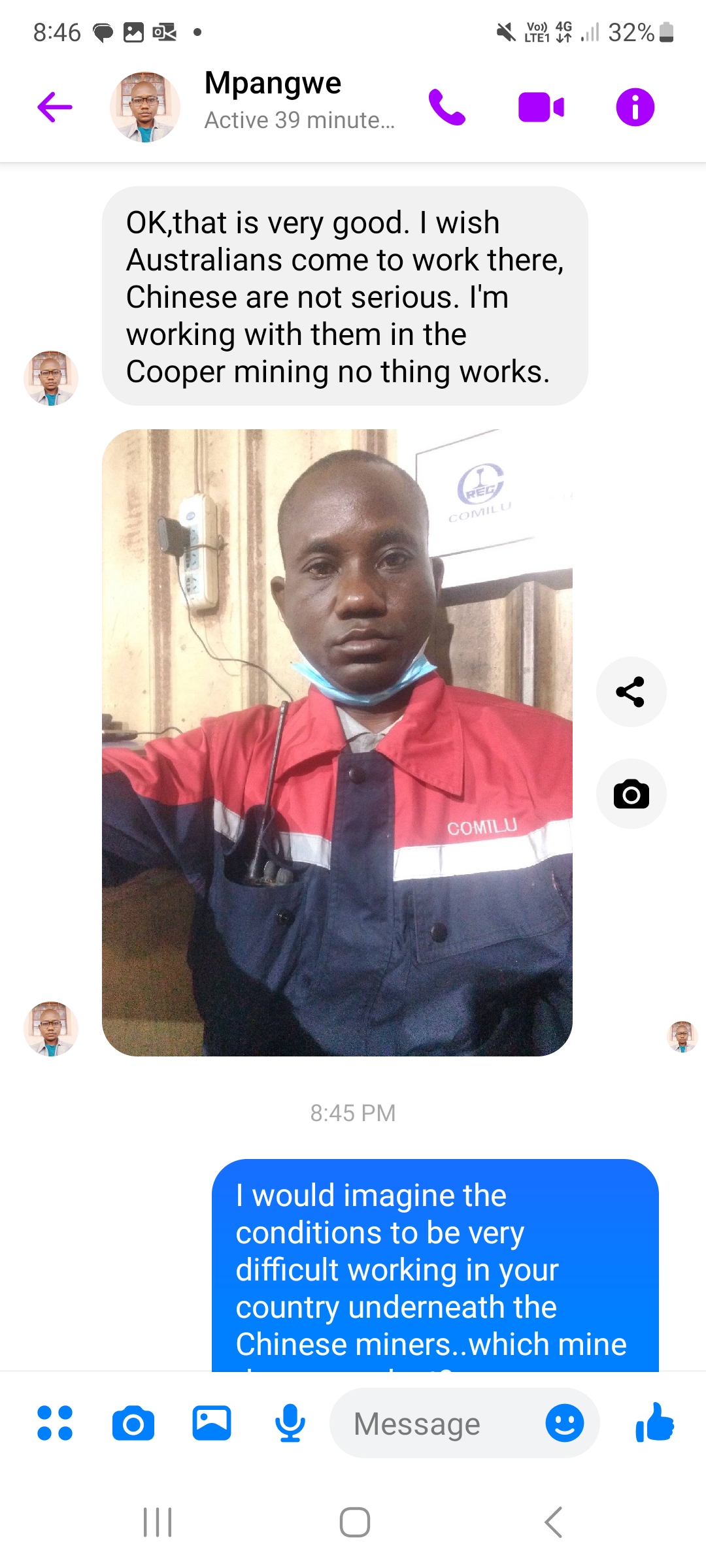The width and height of the screenshot is (706, 1568).
Task: Tap the camera icon beside the photo
Action: pos(631,794)
